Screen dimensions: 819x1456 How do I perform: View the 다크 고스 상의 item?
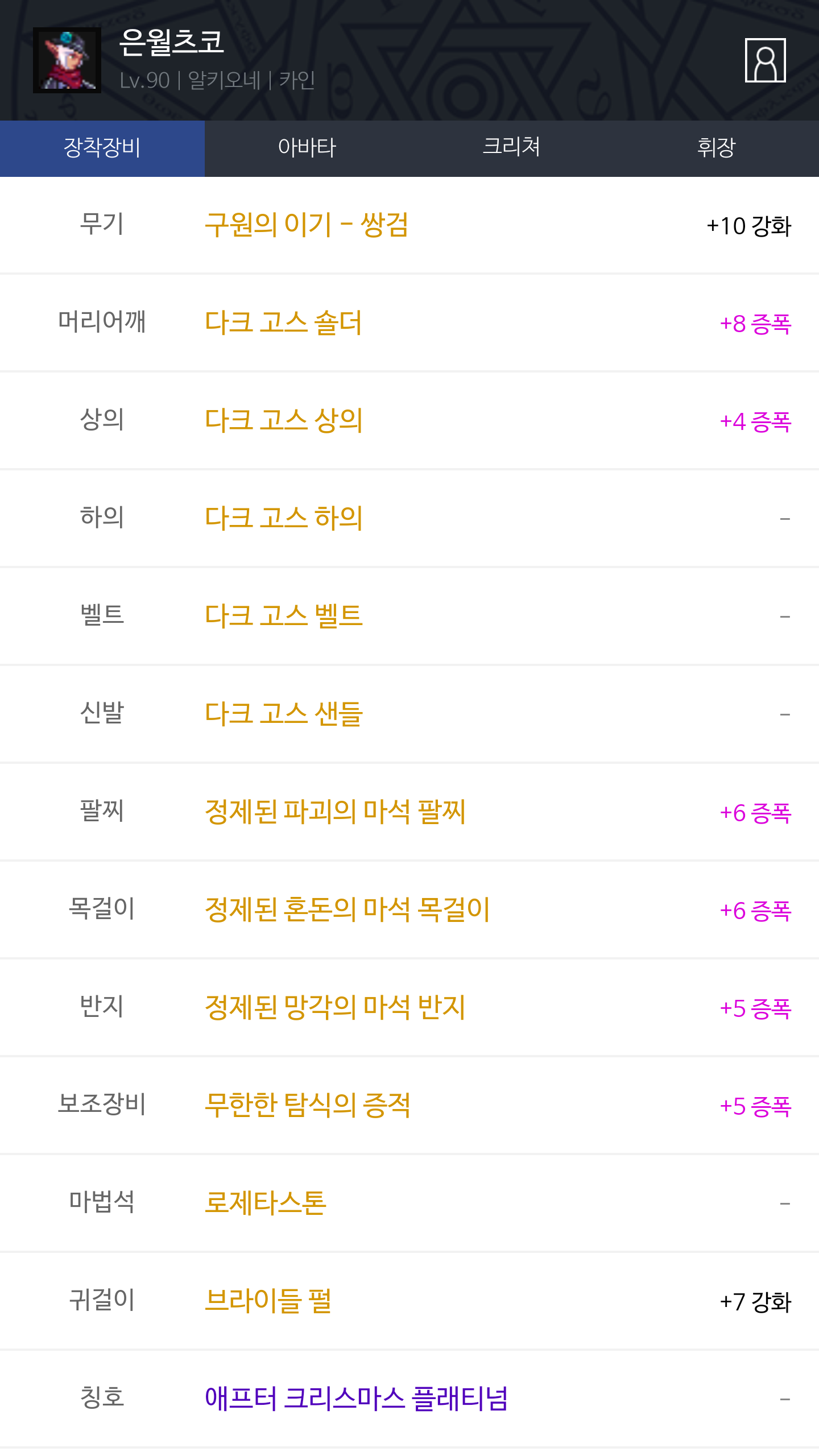283,421
